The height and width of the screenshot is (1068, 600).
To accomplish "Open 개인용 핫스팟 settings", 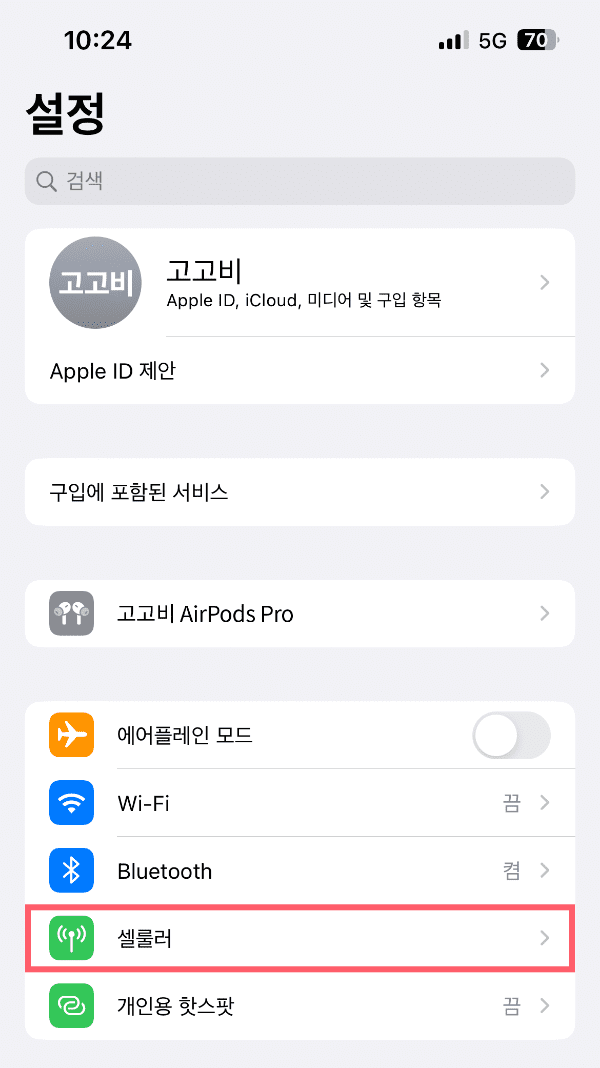I will click(300, 1005).
